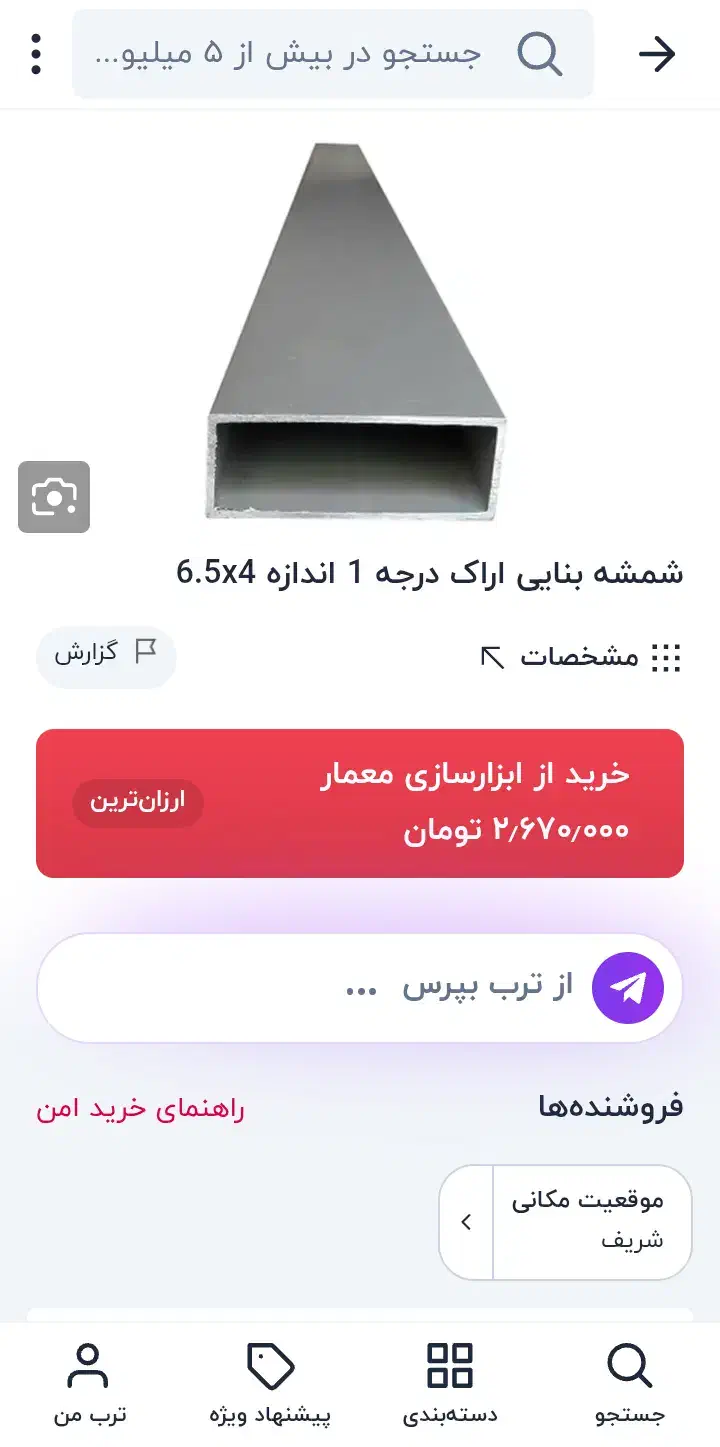The image size is (720, 1447).
Task: Open مشخصات specifications with the arrow icon
Action: [x=493, y=656]
